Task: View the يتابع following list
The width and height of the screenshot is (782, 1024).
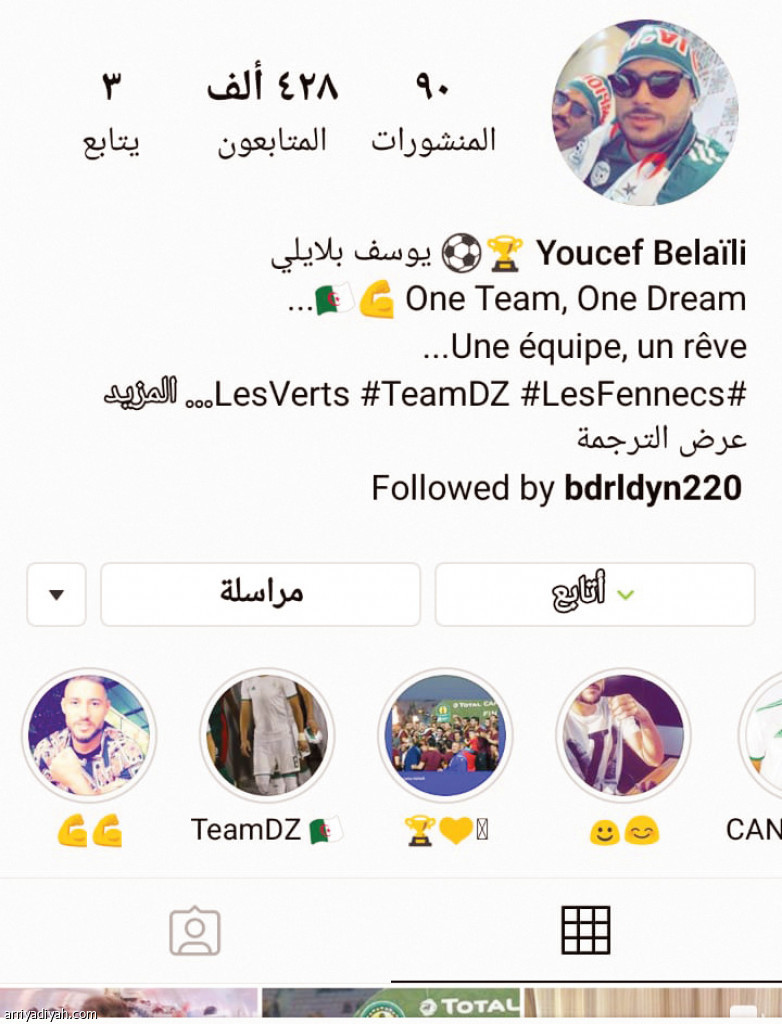Action: [x=110, y=113]
